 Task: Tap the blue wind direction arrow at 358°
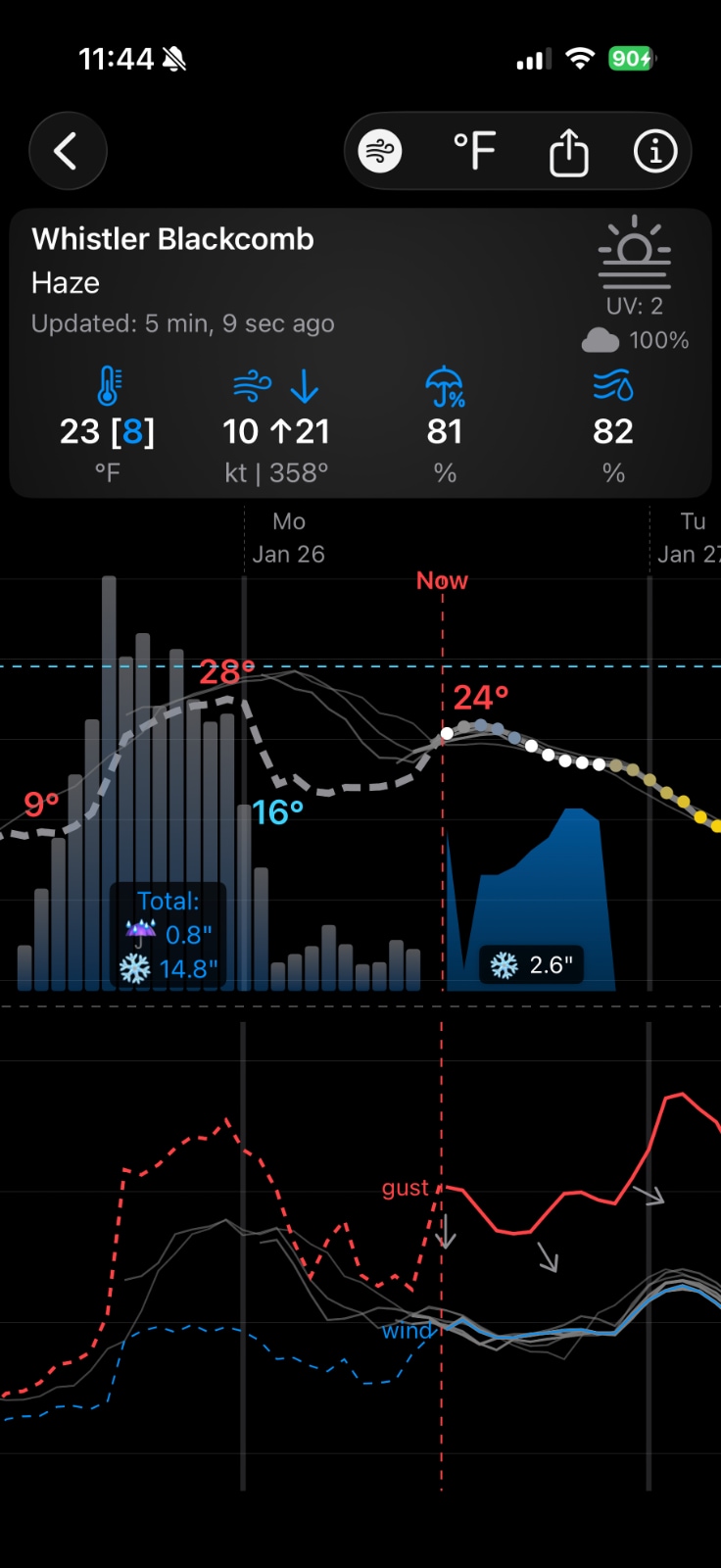tap(306, 387)
